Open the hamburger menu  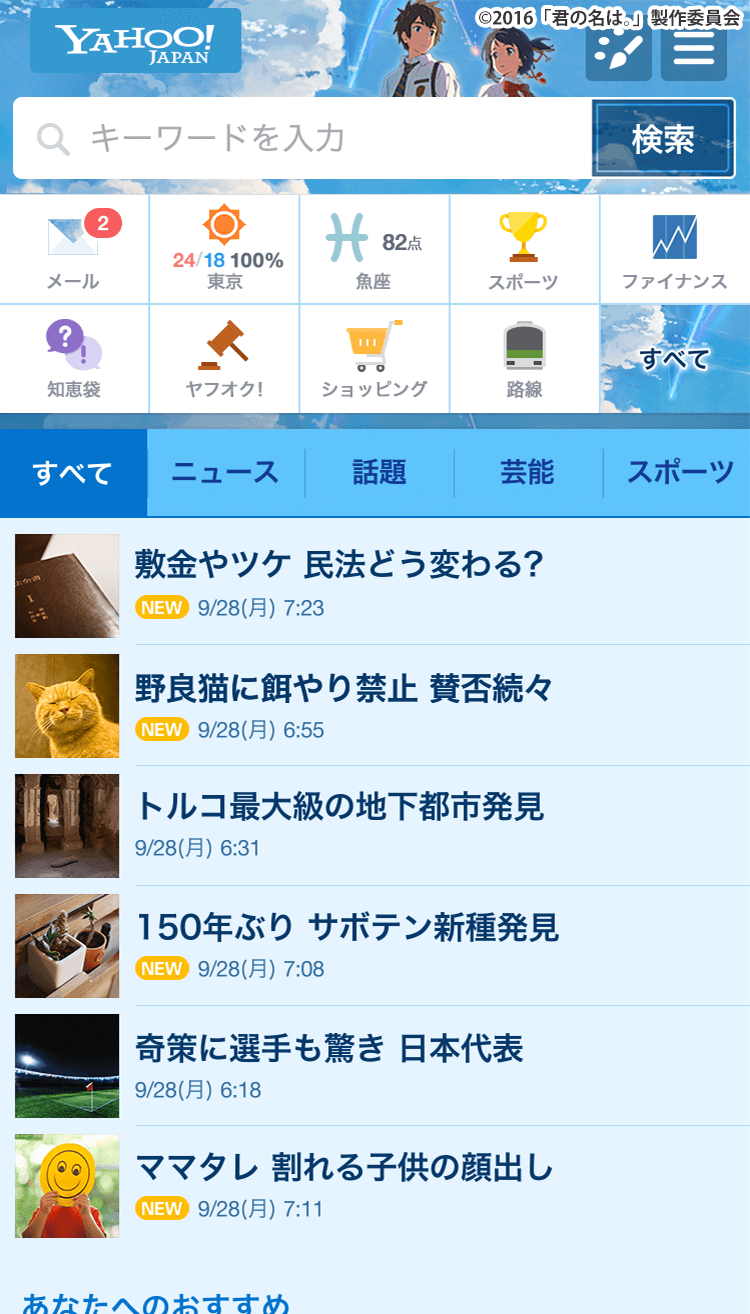(x=694, y=49)
